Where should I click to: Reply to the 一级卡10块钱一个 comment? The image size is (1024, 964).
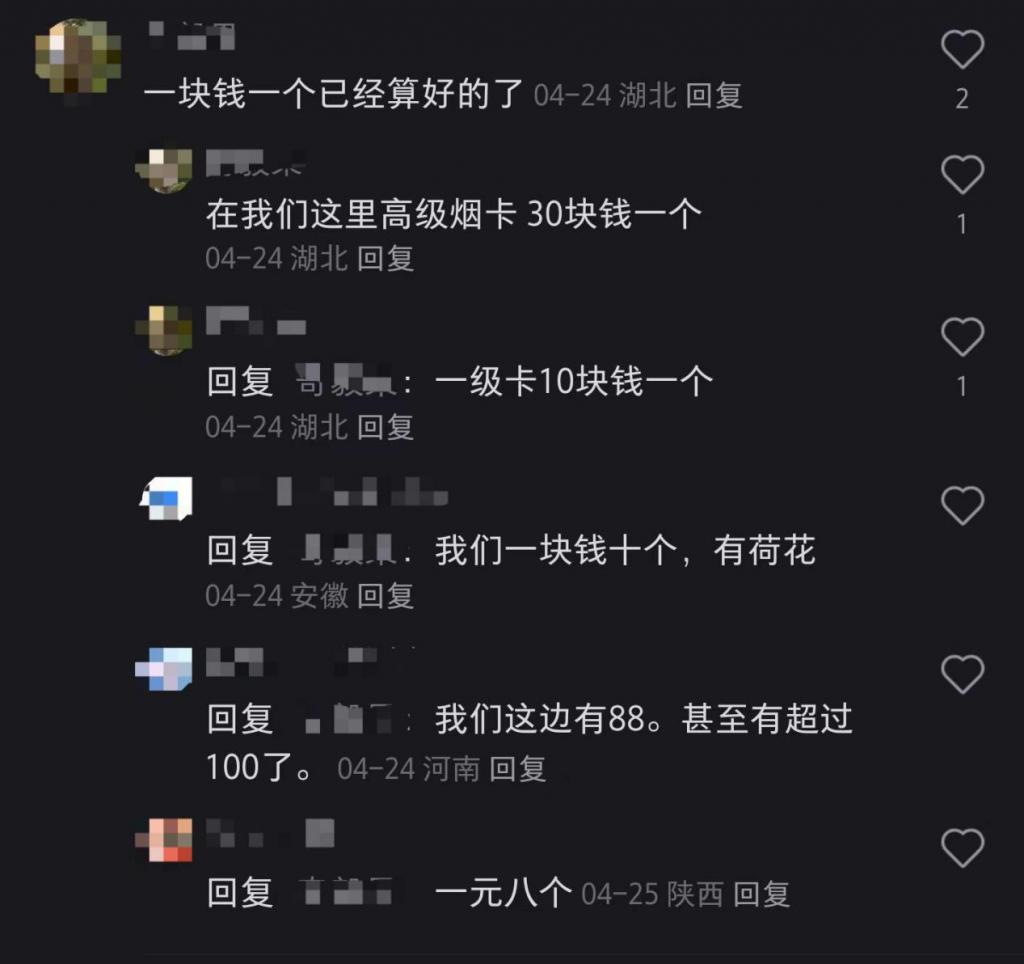386,428
